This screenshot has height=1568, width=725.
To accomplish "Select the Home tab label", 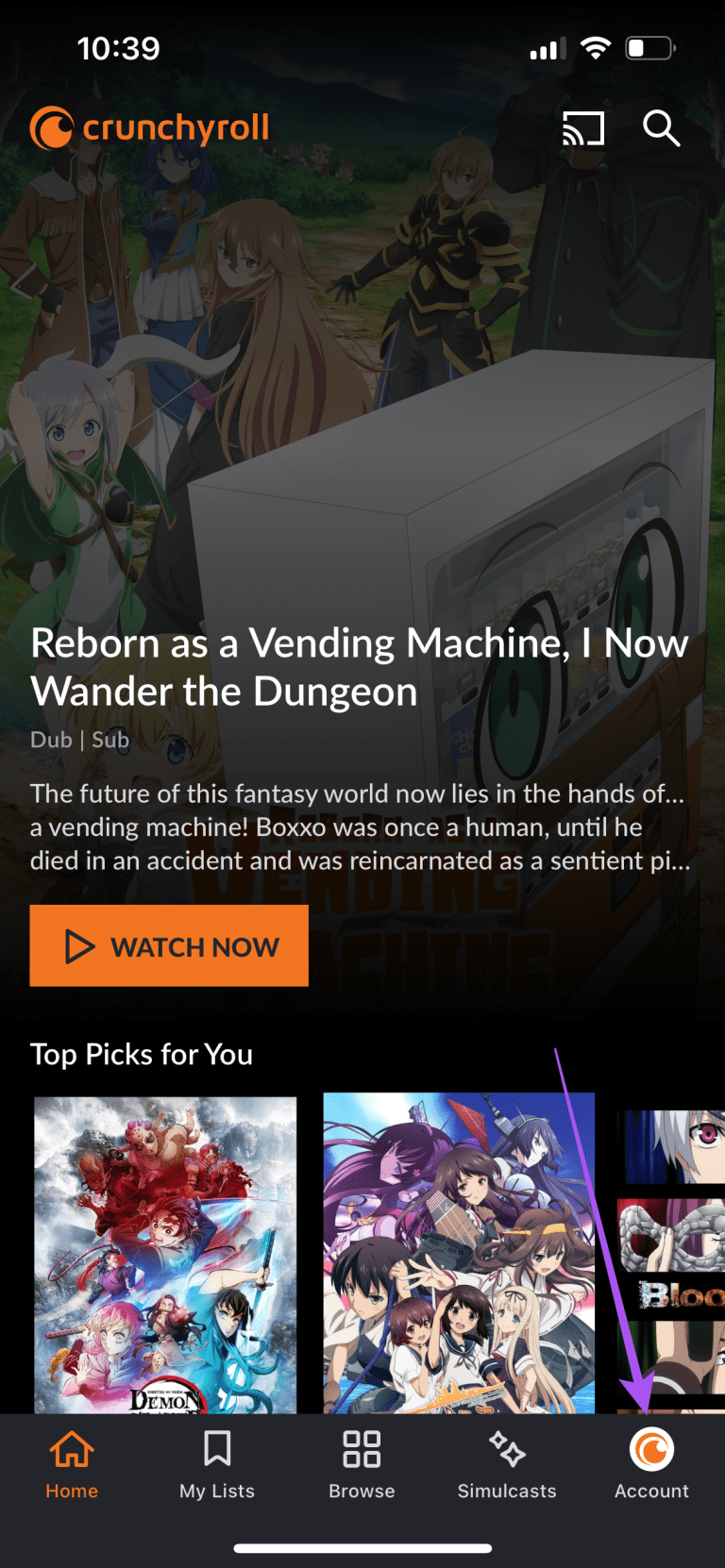I will (72, 1491).
